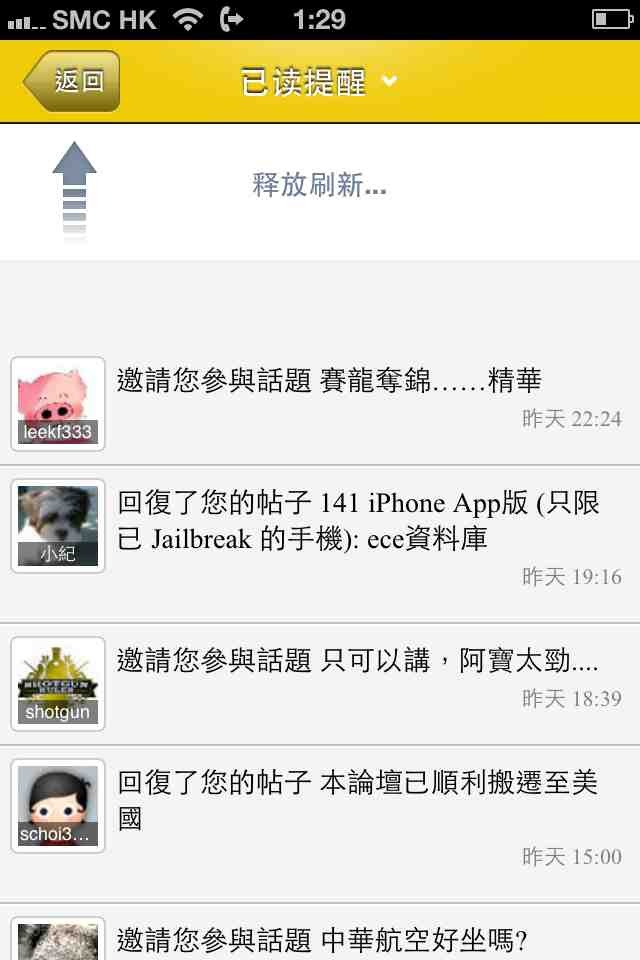This screenshot has height=960, width=640.
Task: View the 小紀 user avatar
Action: point(58,526)
